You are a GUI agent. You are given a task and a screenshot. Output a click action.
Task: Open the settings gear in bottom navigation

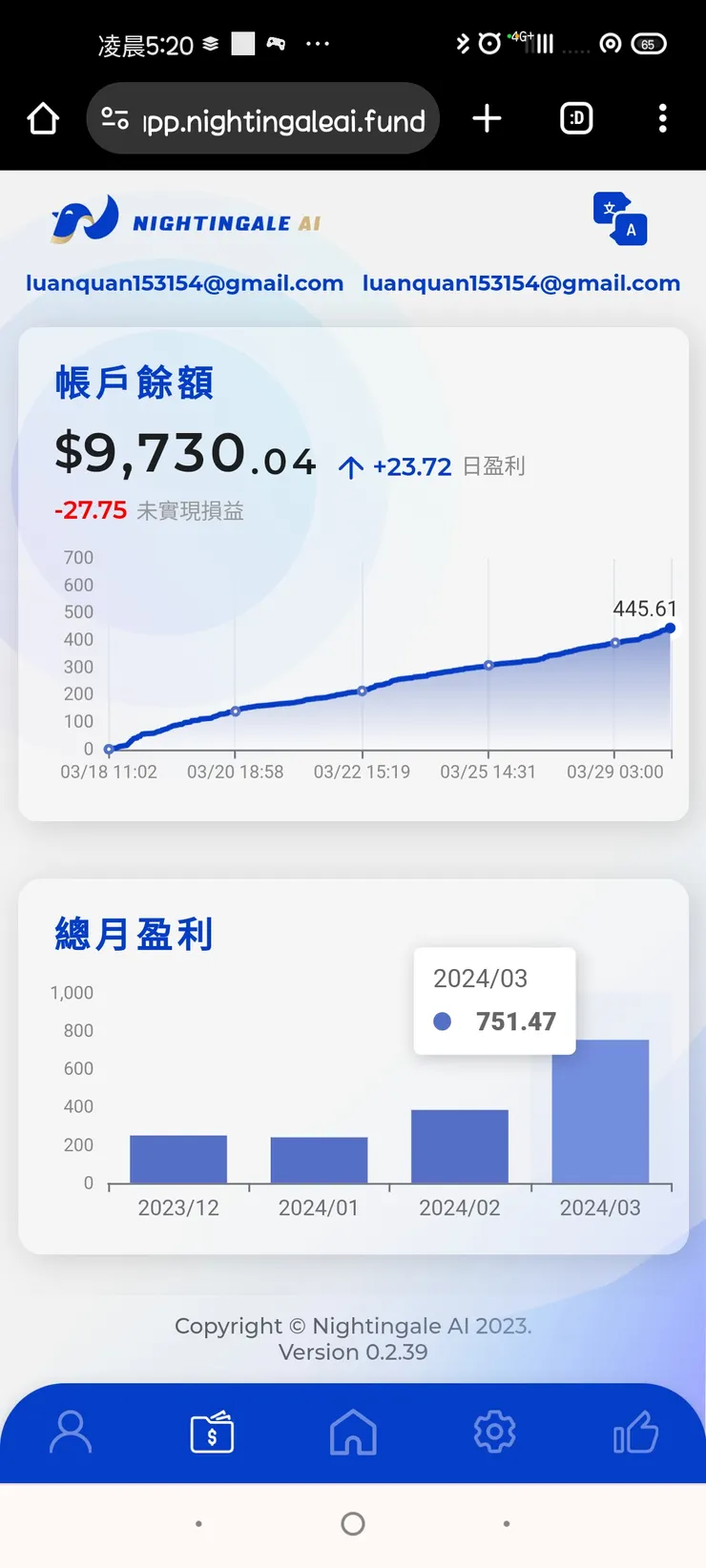(494, 1432)
